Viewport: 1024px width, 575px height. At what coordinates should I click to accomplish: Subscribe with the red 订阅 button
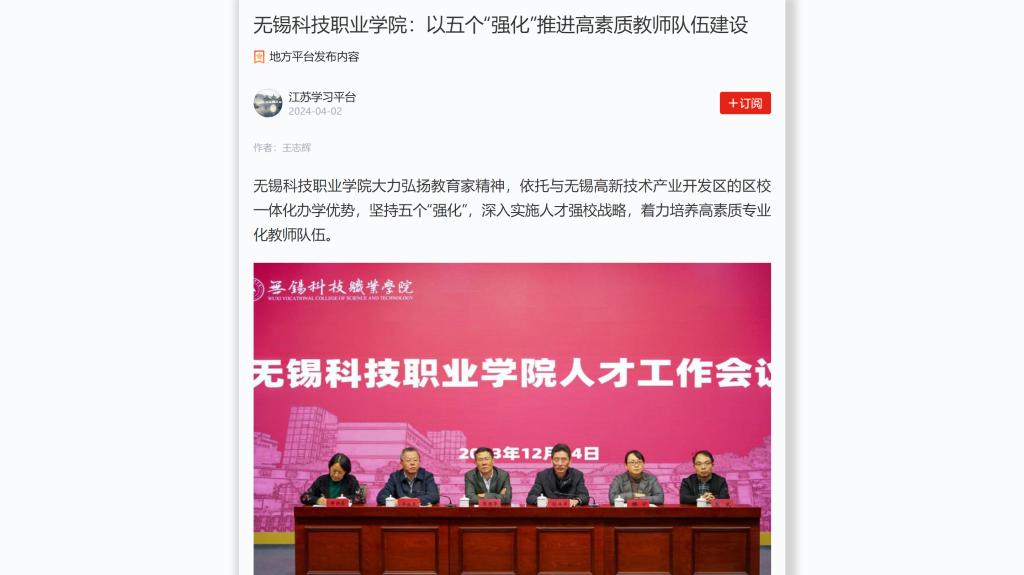click(x=745, y=103)
